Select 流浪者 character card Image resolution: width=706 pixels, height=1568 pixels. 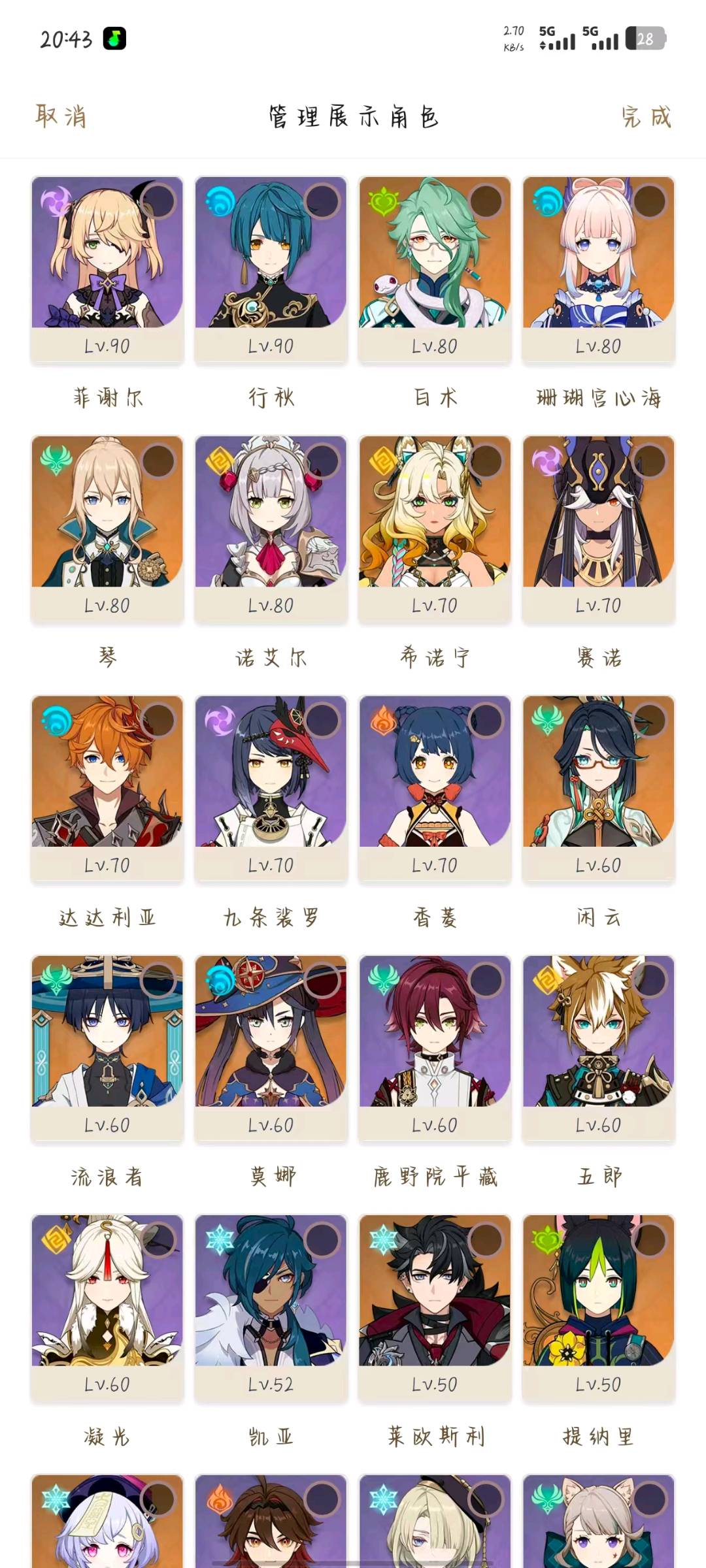(x=107, y=1048)
